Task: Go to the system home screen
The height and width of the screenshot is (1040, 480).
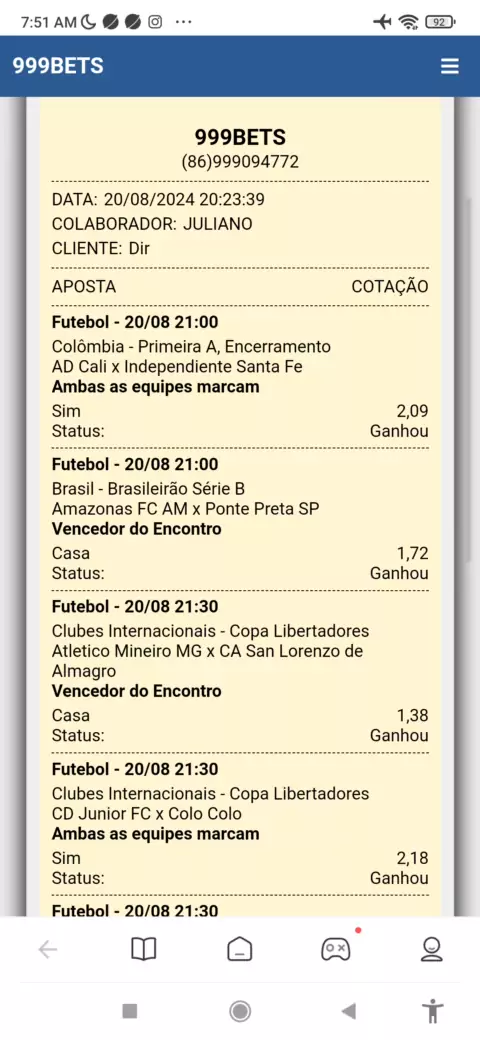Action: [239, 1011]
